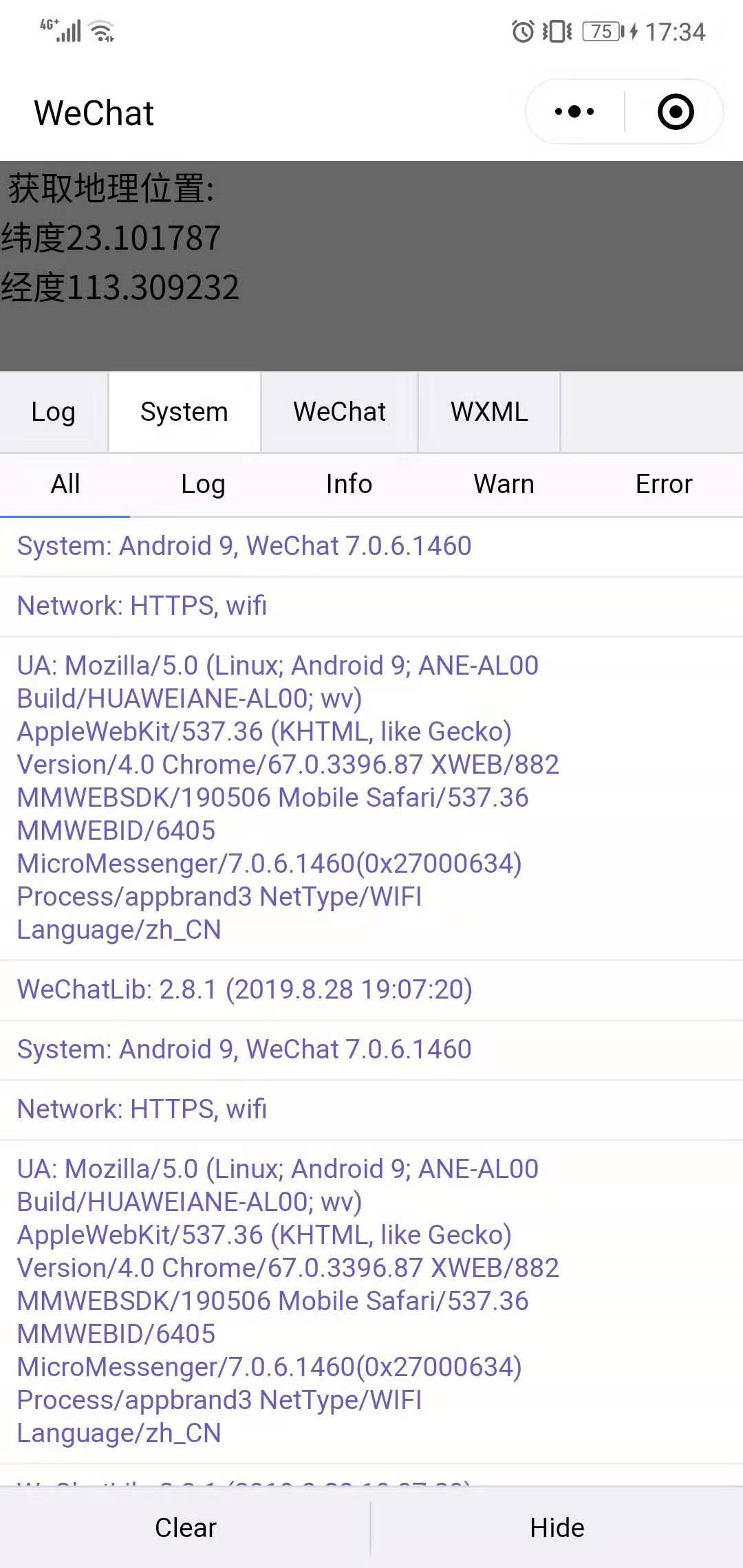Select the System tab
Screen dimensions: 743x1568
pyautogui.click(x=184, y=412)
